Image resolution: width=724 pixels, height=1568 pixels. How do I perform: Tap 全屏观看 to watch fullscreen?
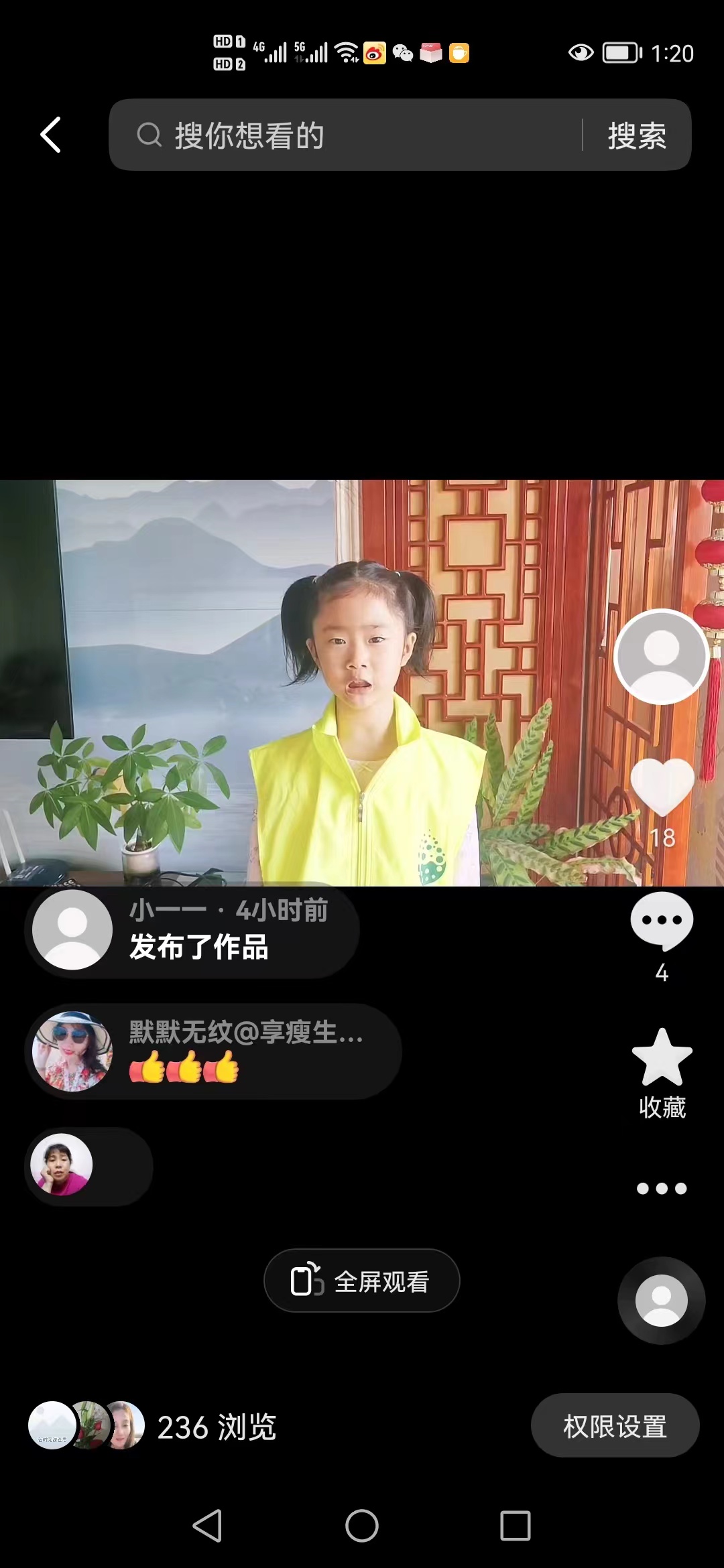[x=362, y=1281]
